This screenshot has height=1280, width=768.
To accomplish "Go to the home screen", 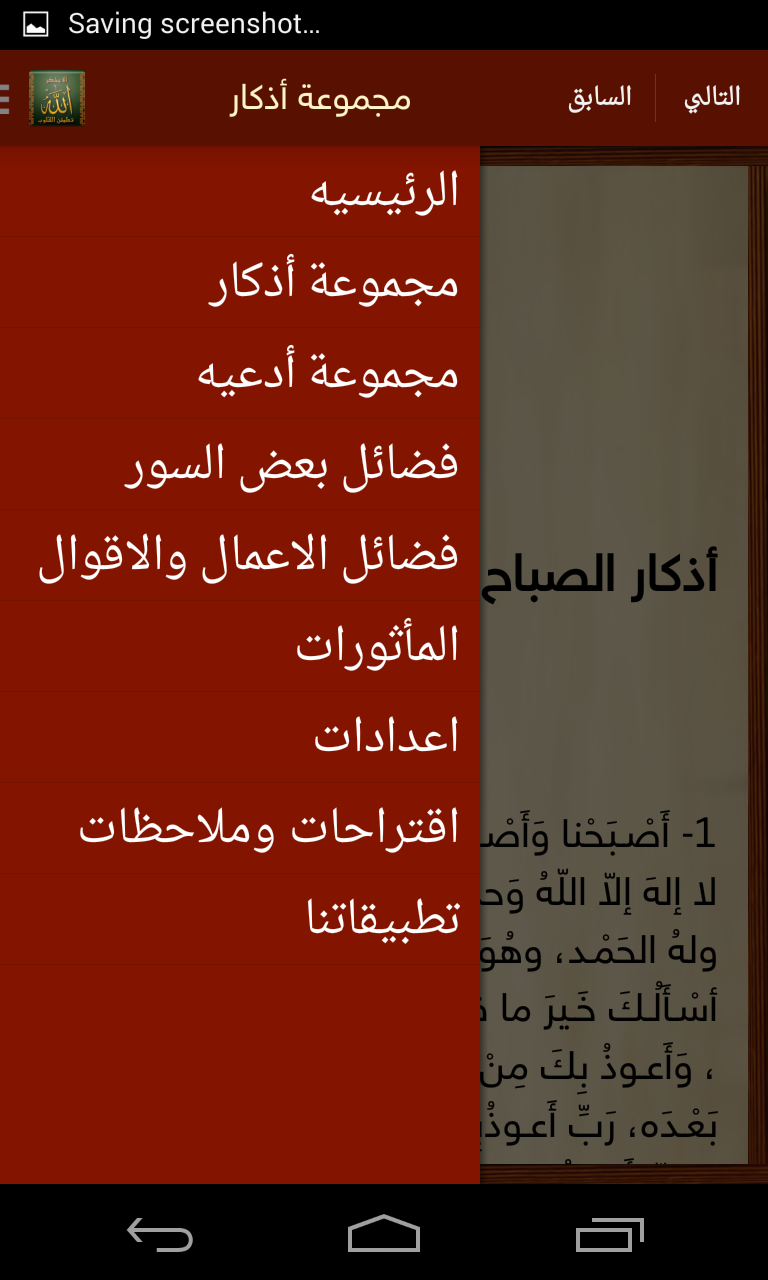I will pos(384,1234).
